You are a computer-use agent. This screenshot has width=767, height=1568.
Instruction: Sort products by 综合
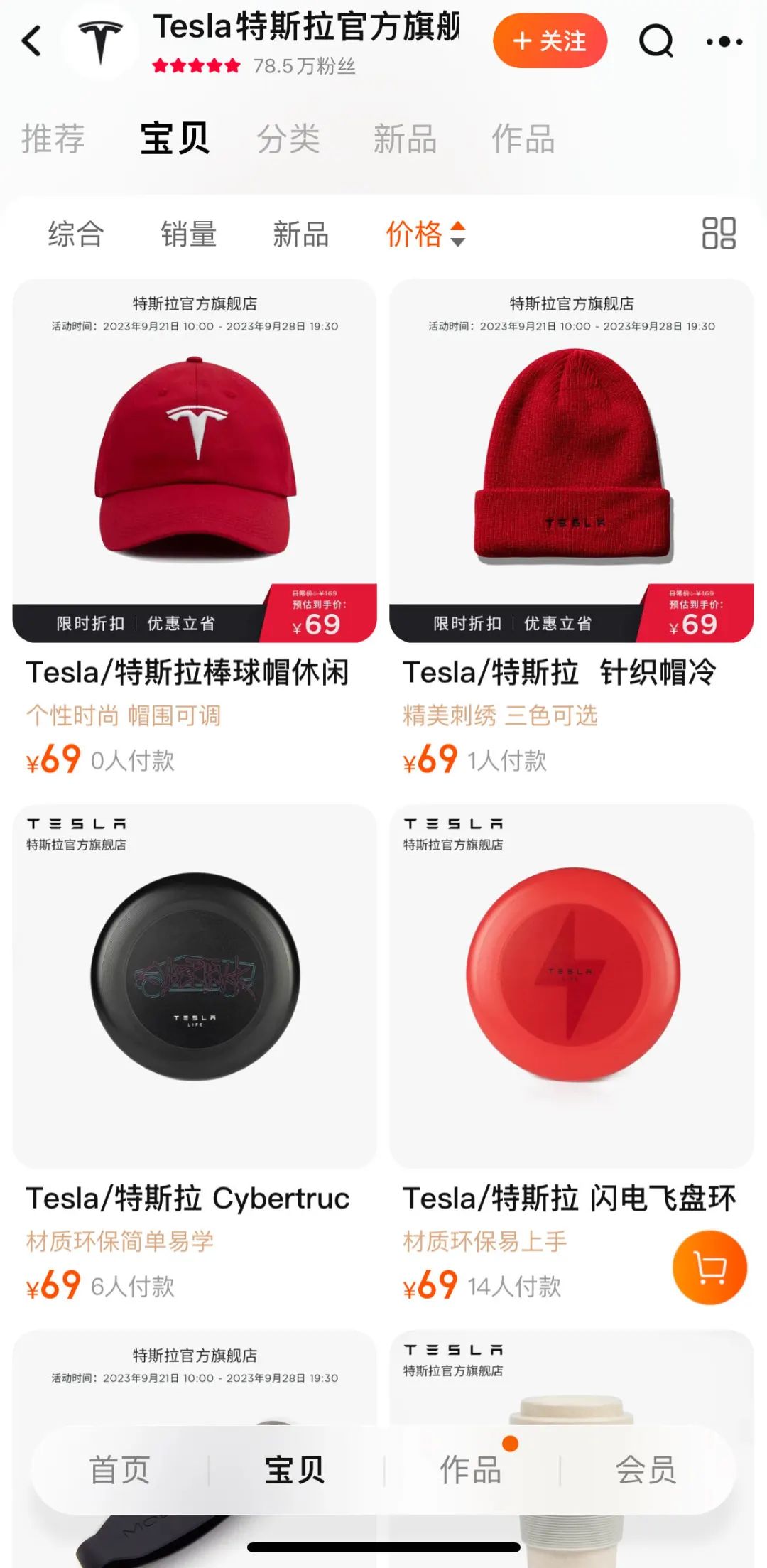(76, 234)
